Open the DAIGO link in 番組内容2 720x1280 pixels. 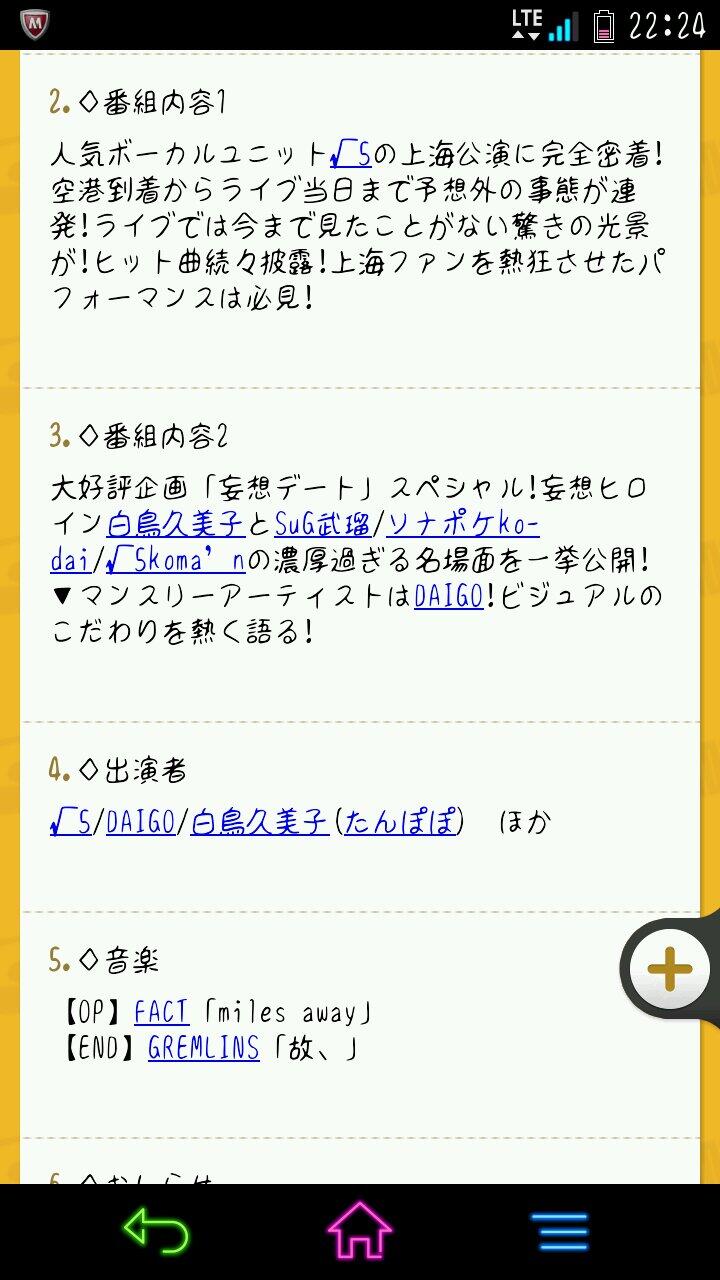click(449, 597)
